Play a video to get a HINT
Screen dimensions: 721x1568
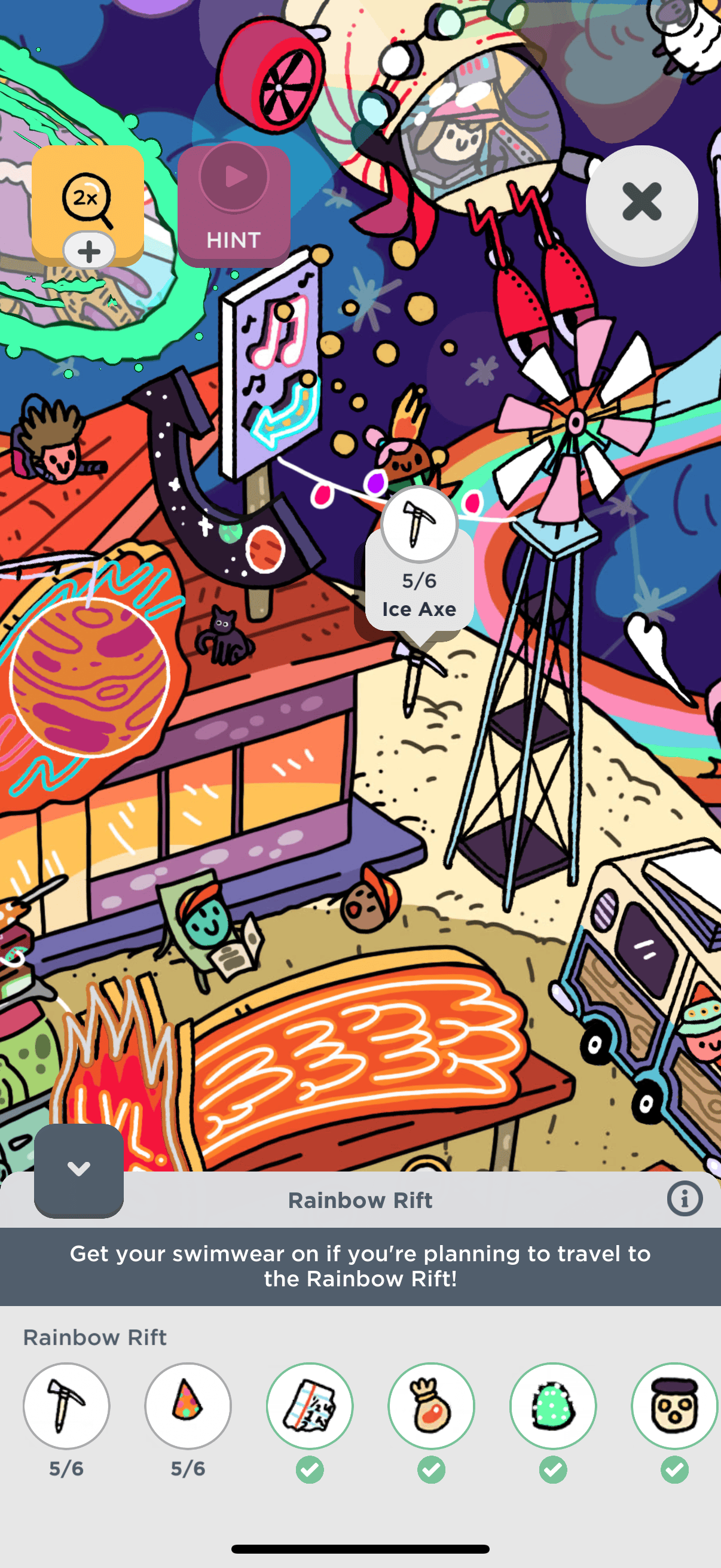click(234, 204)
